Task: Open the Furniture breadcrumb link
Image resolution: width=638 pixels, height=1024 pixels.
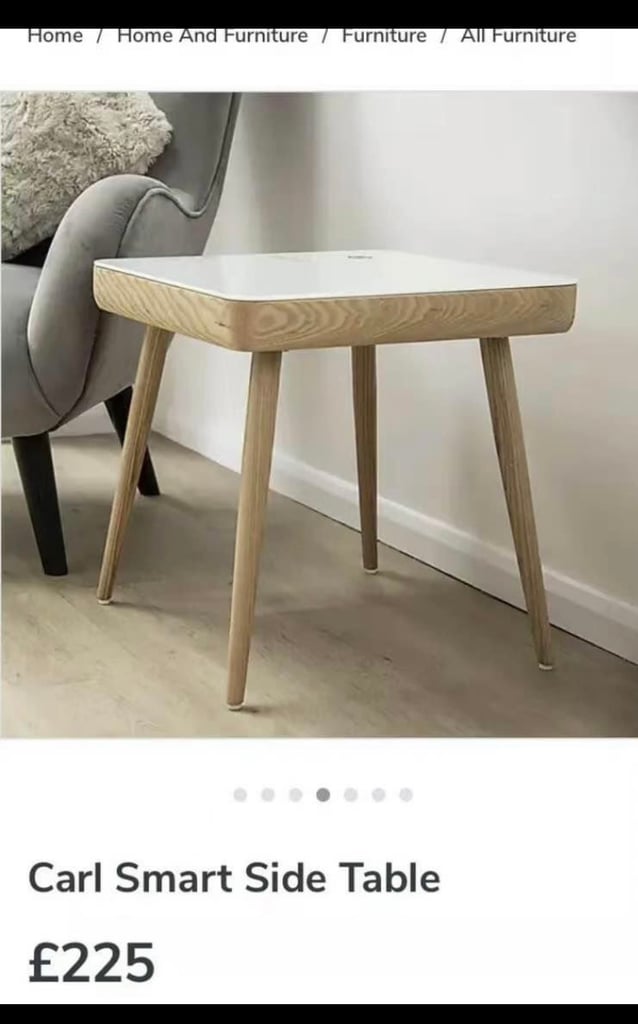Action: 384,35
